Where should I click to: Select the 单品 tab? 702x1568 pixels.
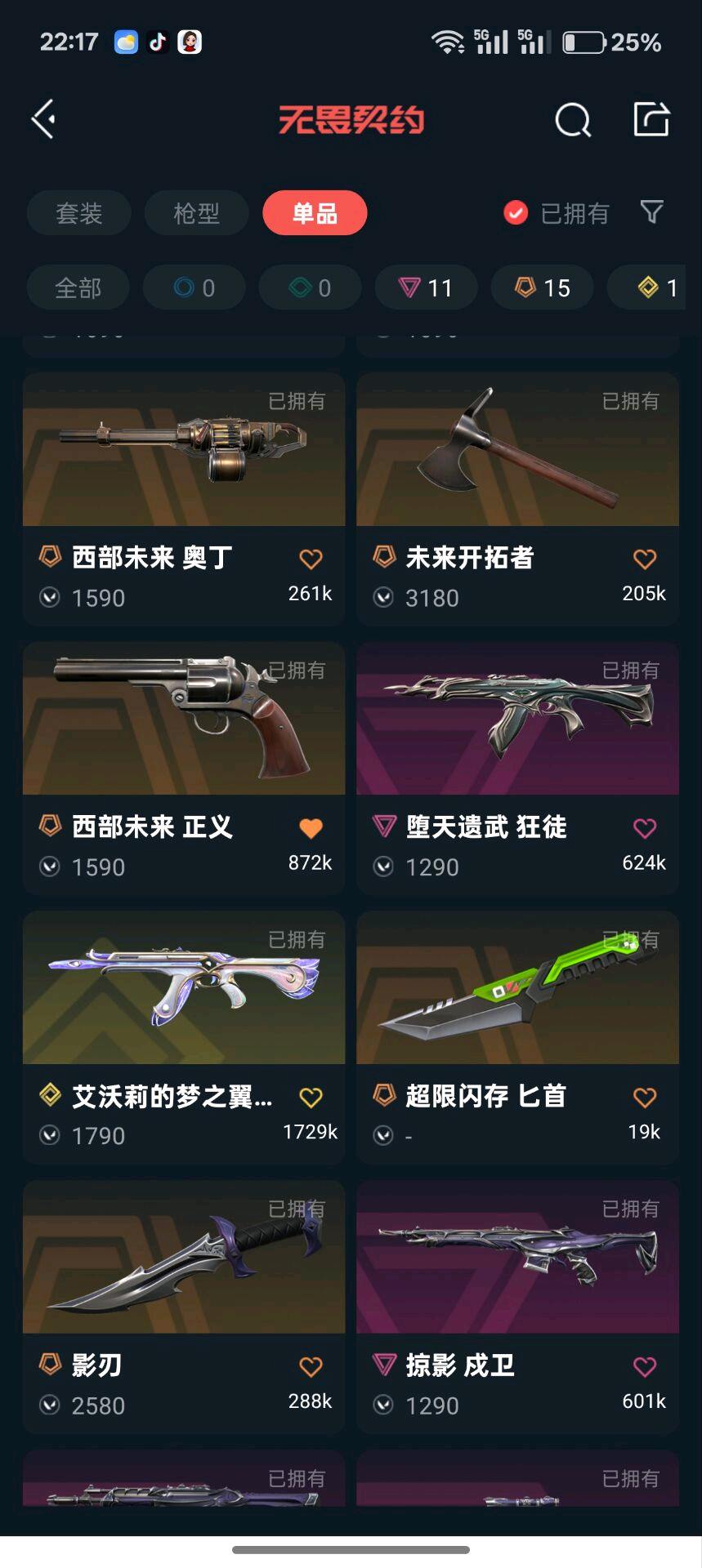pos(315,214)
